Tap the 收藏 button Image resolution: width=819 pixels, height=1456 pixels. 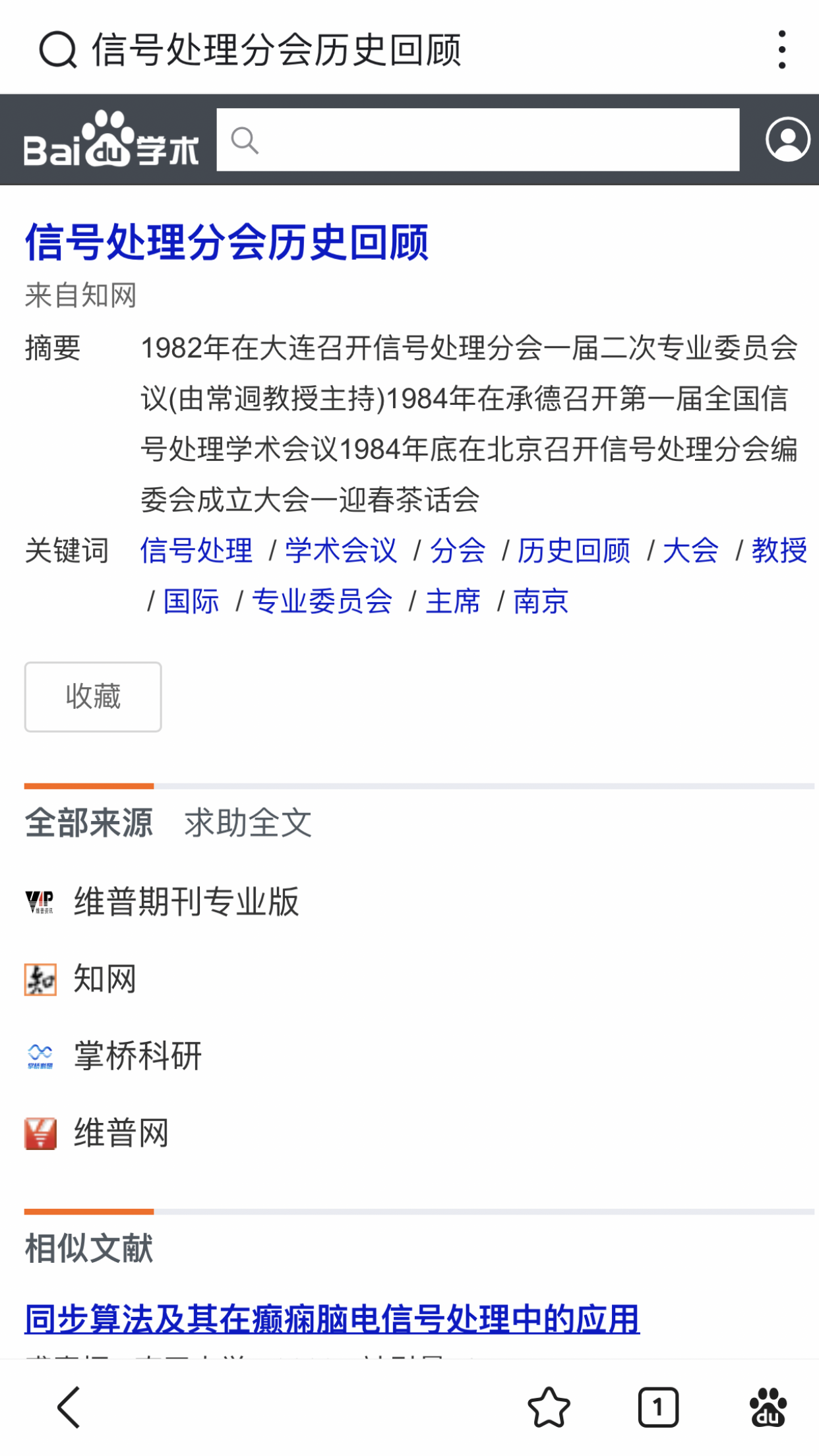click(x=93, y=697)
